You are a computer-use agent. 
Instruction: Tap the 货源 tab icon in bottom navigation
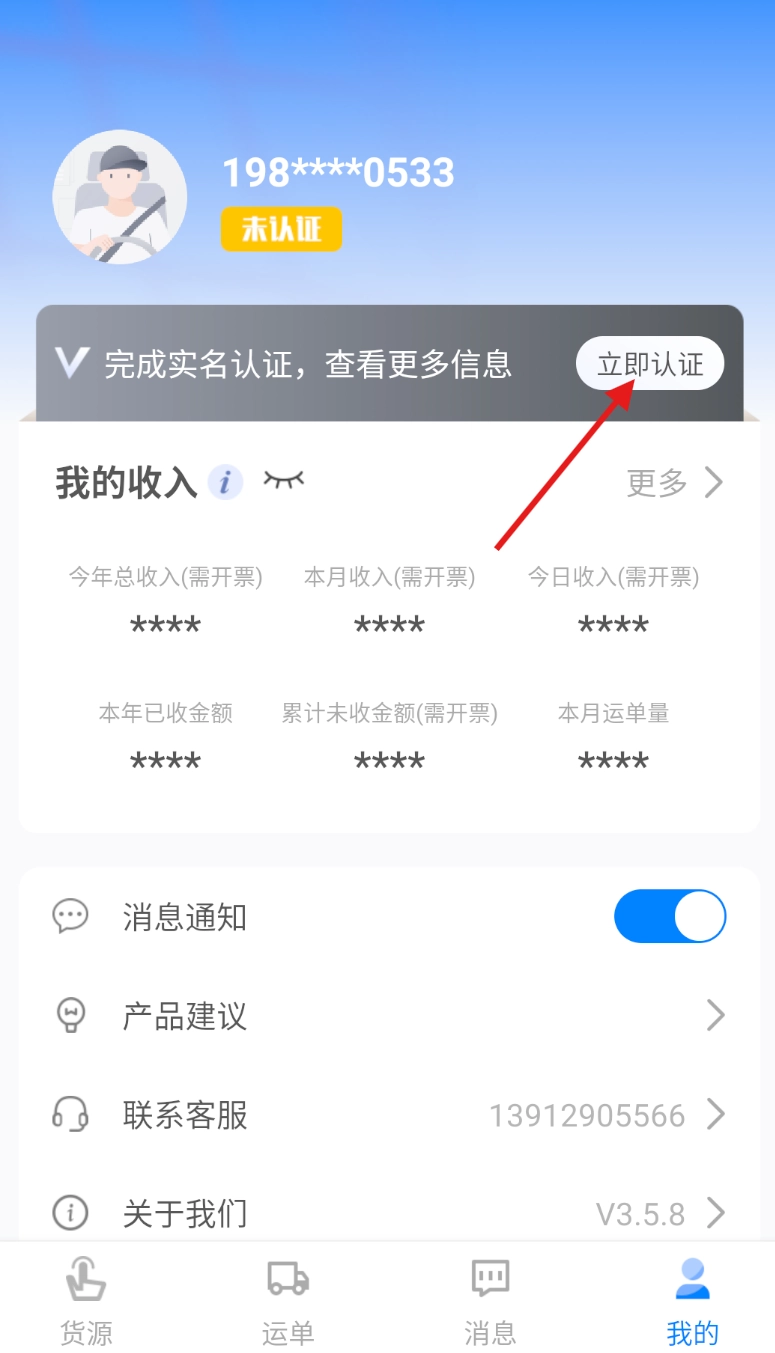[85, 1280]
